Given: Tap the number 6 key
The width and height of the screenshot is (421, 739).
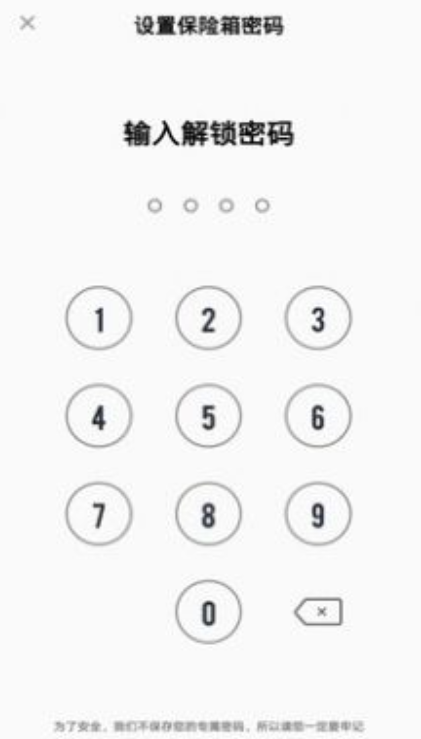Looking at the screenshot, I should (318, 416).
